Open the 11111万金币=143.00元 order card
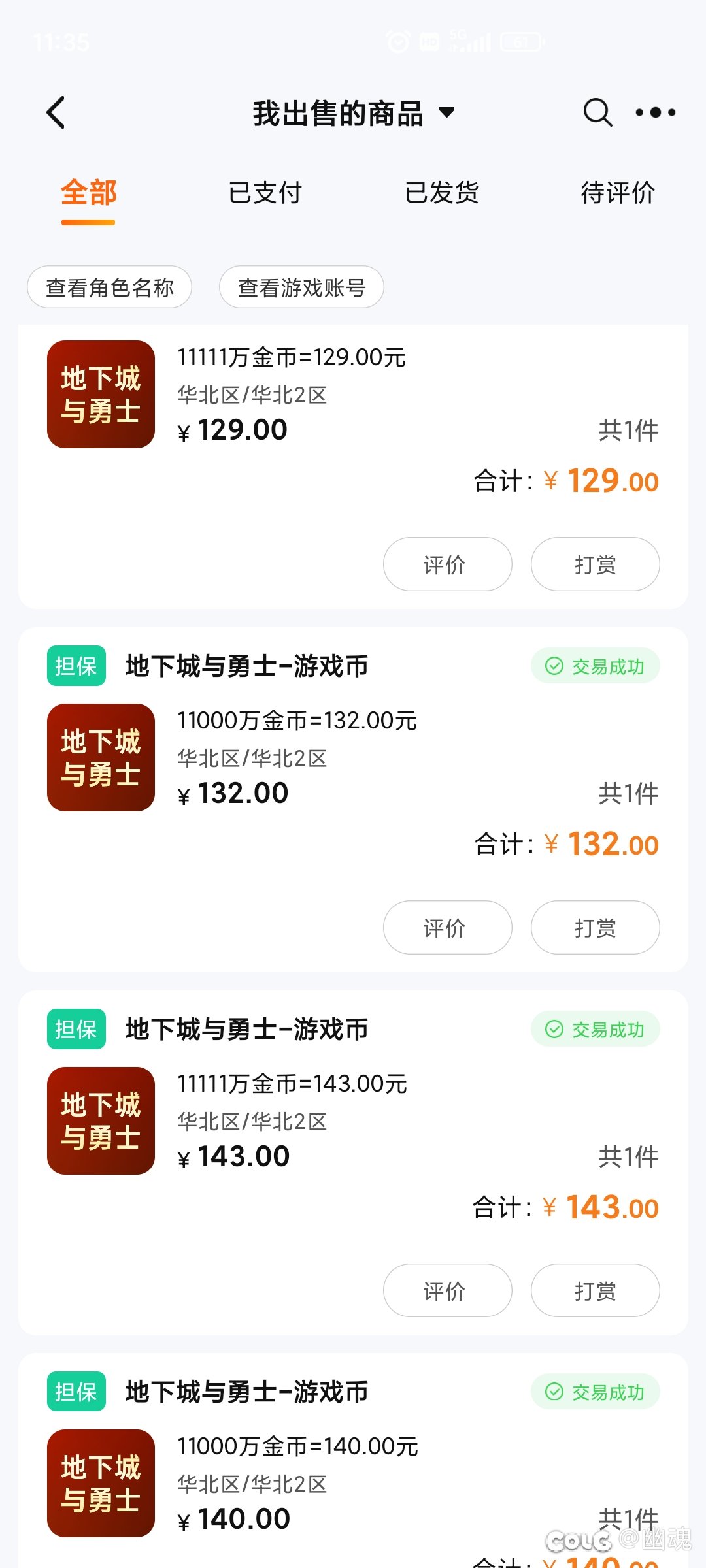The height and width of the screenshot is (1568, 706). click(353, 1163)
